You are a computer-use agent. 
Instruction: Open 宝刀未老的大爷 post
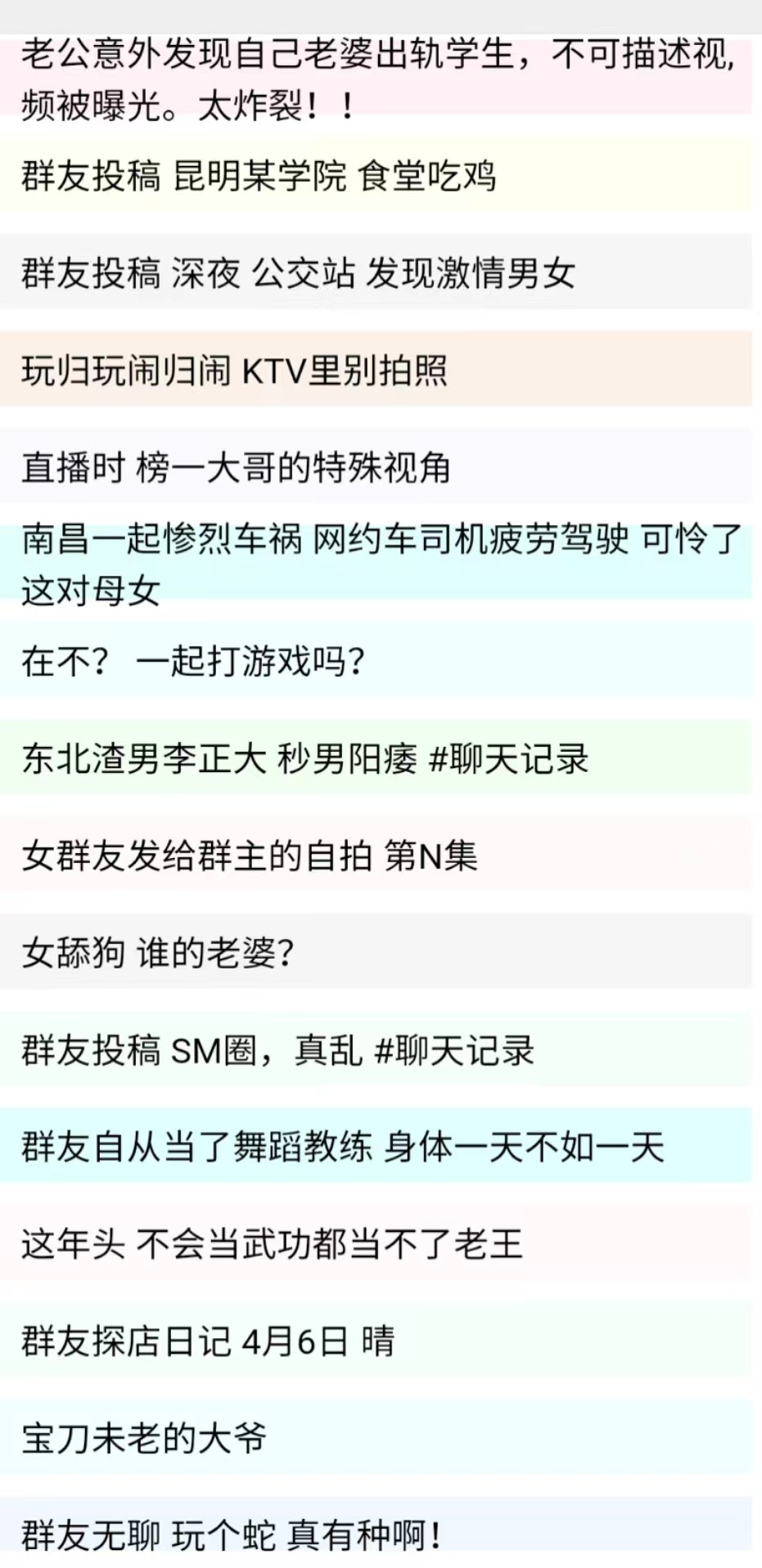(x=144, y=1439)
